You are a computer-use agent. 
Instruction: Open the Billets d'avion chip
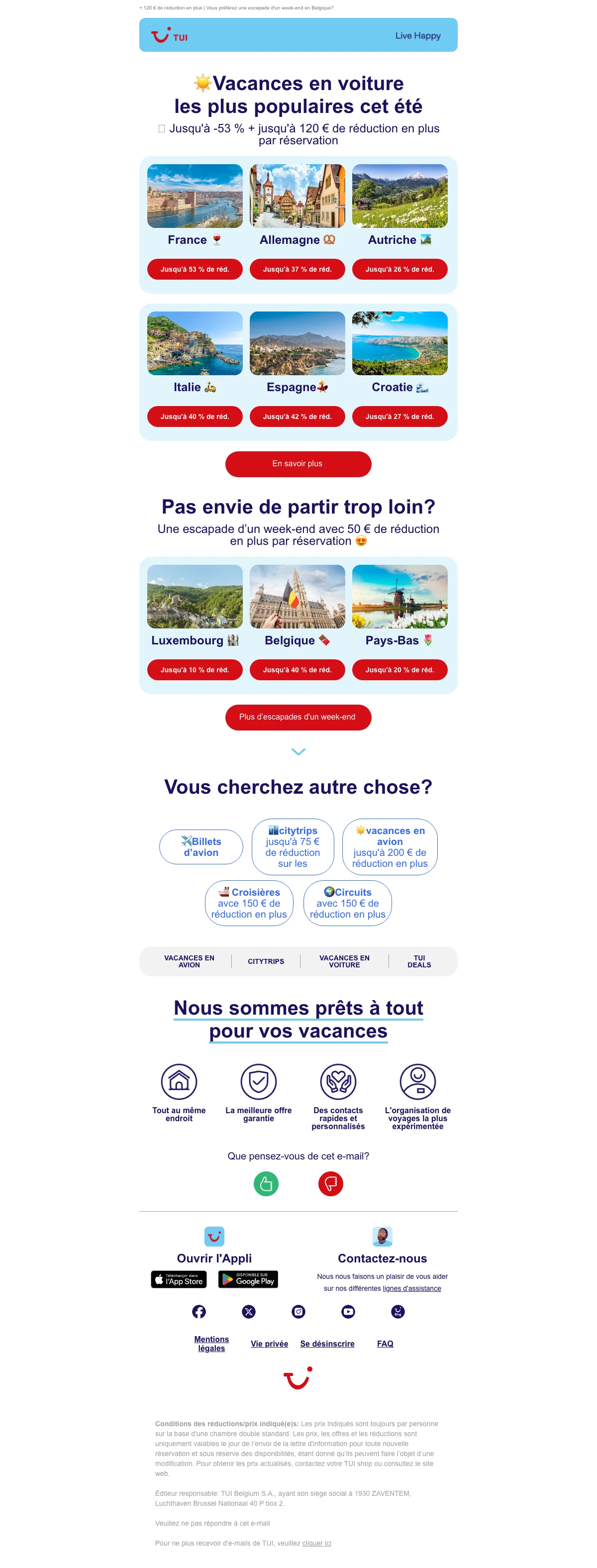(201, 846)
